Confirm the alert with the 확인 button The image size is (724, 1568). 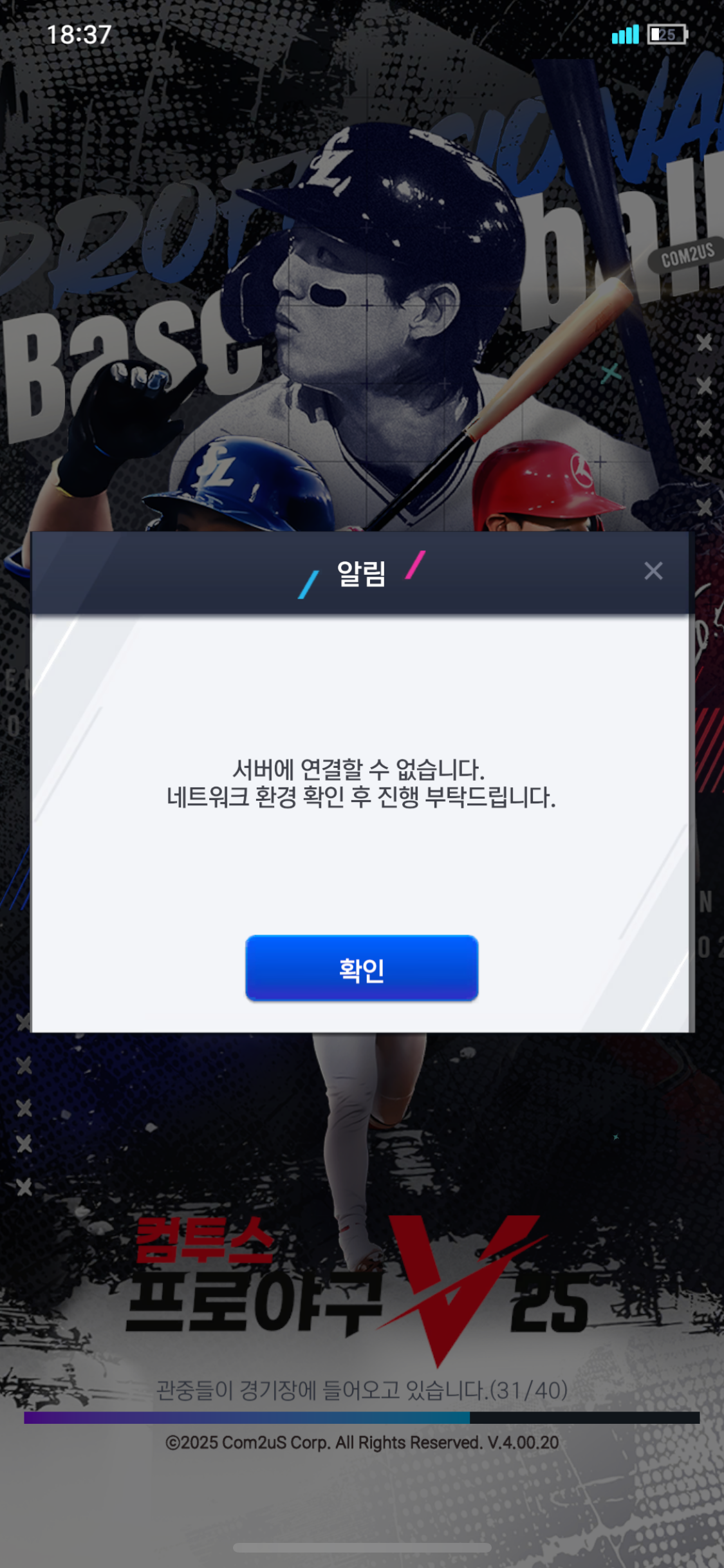click(362, 968)
